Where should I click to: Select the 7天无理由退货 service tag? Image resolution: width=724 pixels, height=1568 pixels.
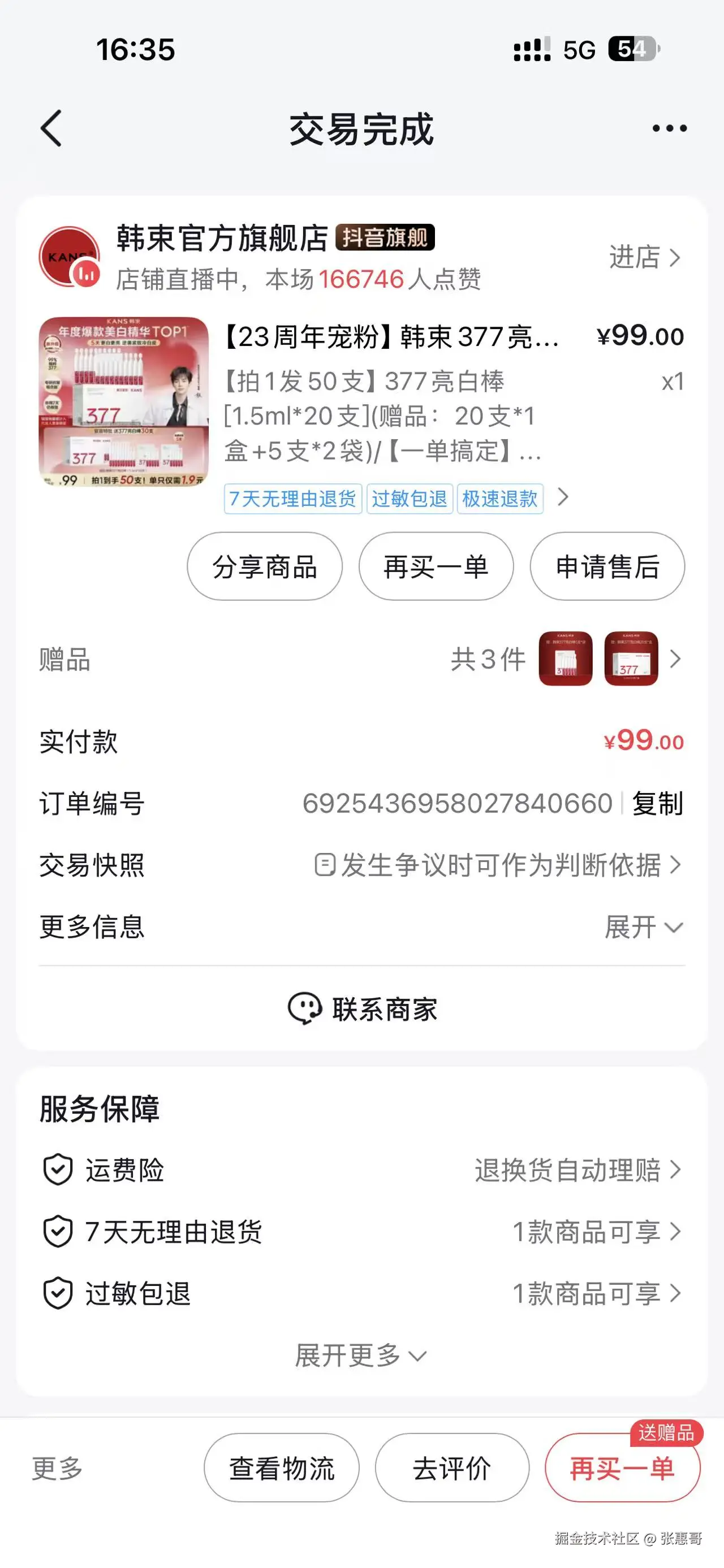click(292, 498)
